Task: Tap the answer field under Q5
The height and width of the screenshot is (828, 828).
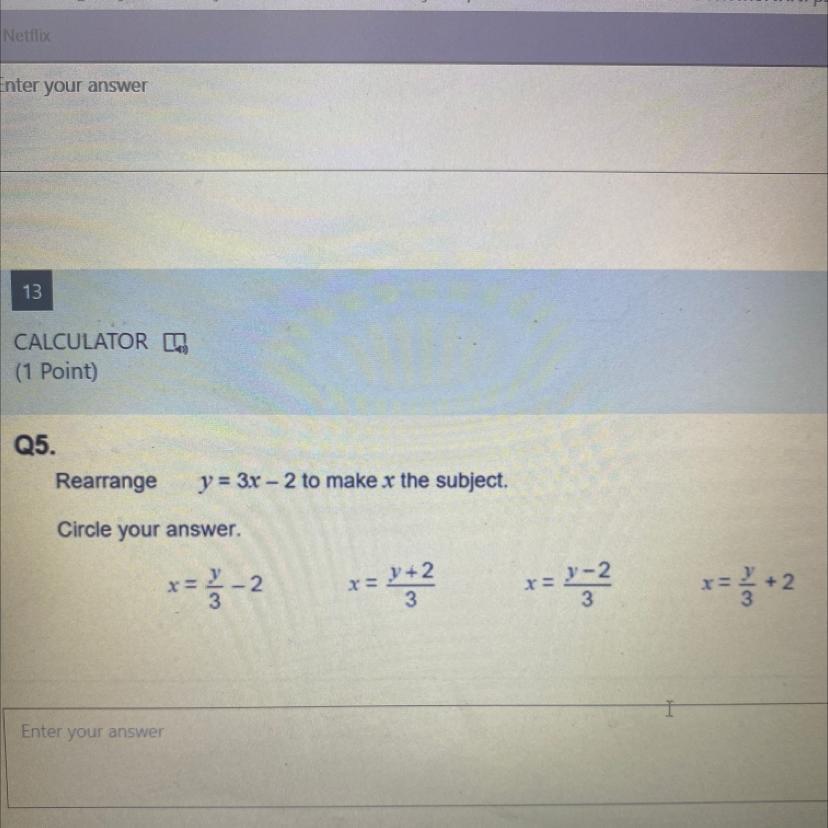Action: coord(416,756)
